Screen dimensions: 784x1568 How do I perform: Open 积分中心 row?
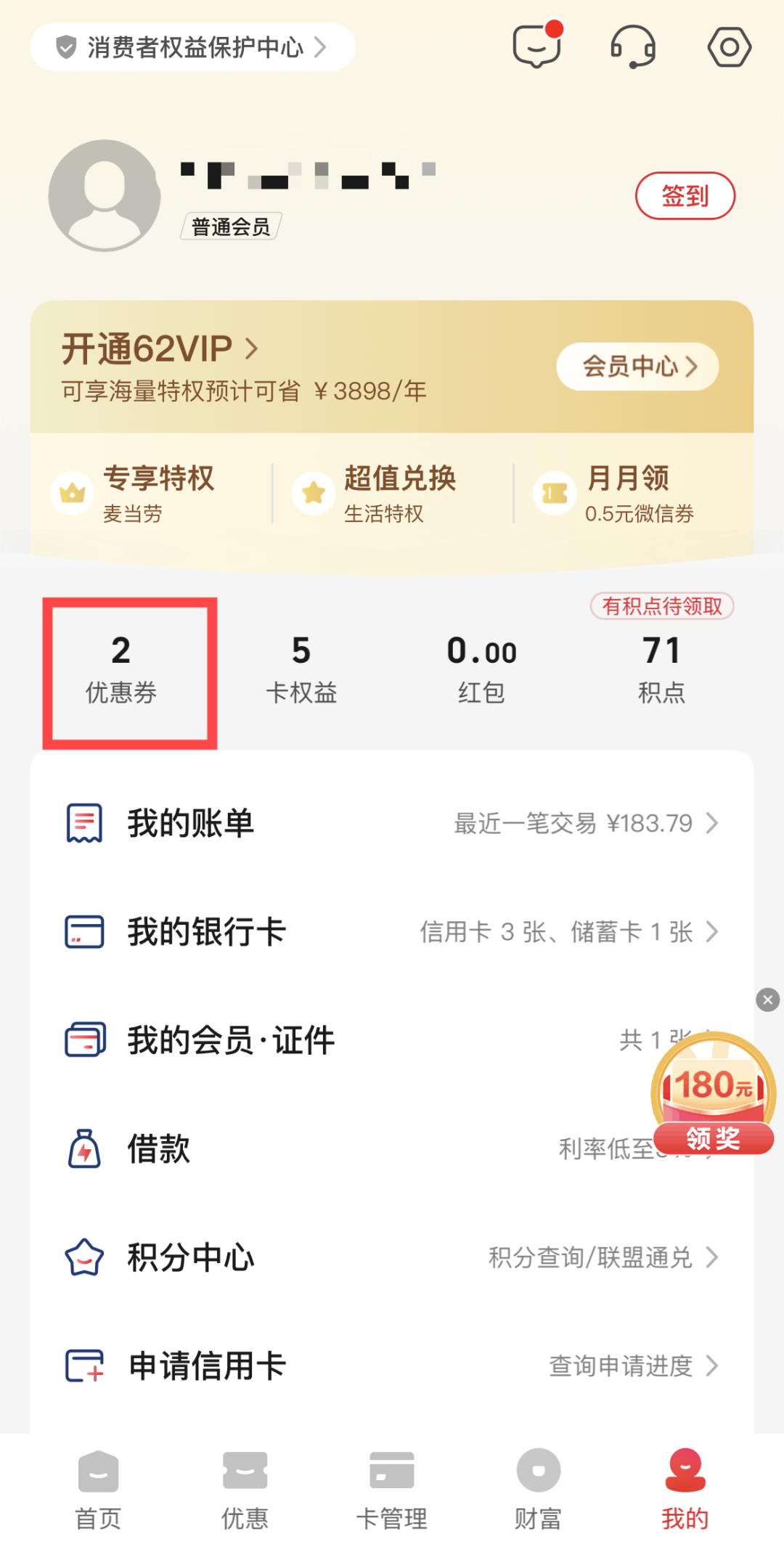(392, 1257)
